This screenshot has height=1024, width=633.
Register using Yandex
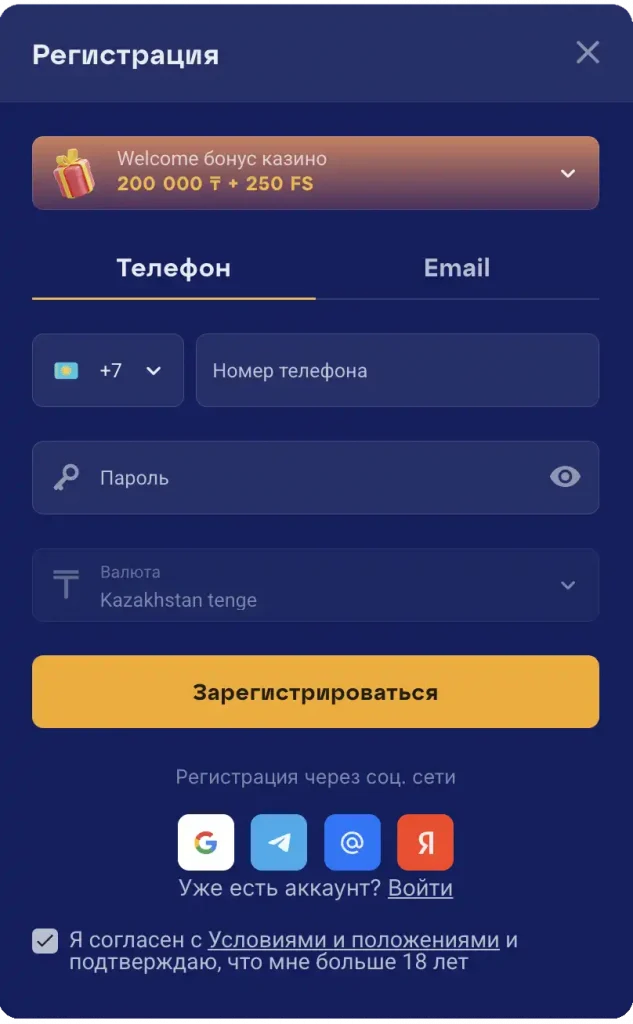pos(425,843)
